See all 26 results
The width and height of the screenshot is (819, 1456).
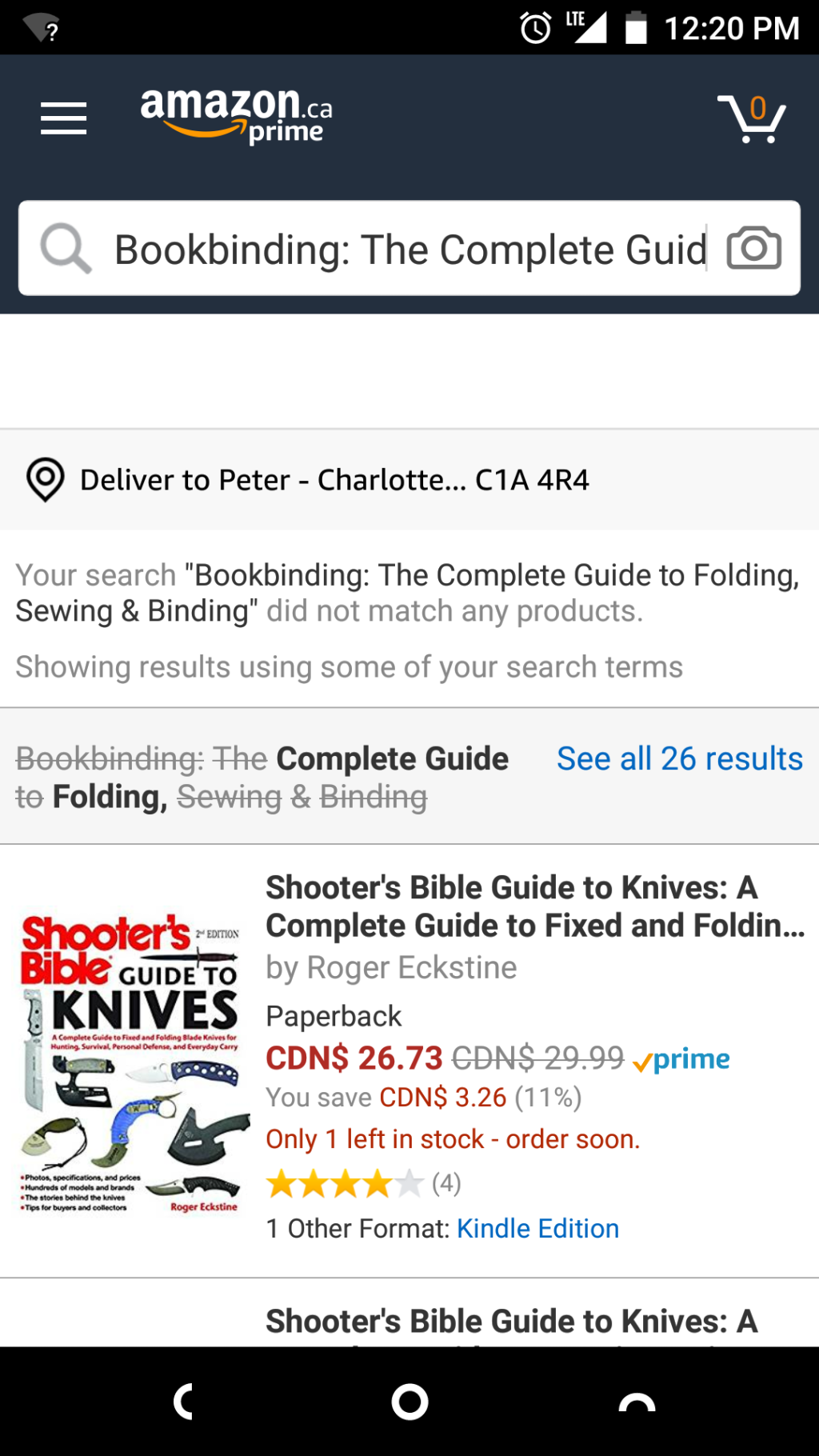[x=680, y=758]
